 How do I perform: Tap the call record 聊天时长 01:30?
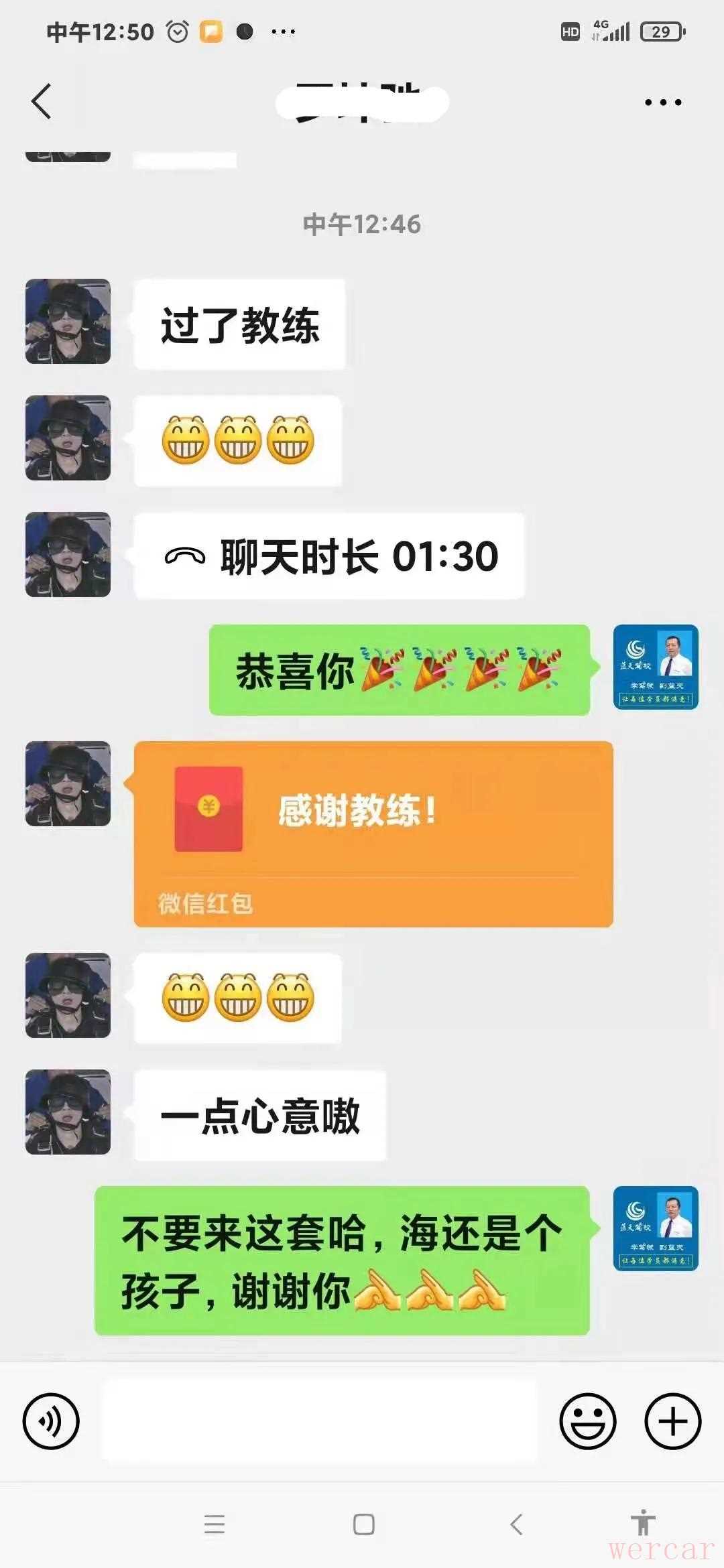pos(329,556)
